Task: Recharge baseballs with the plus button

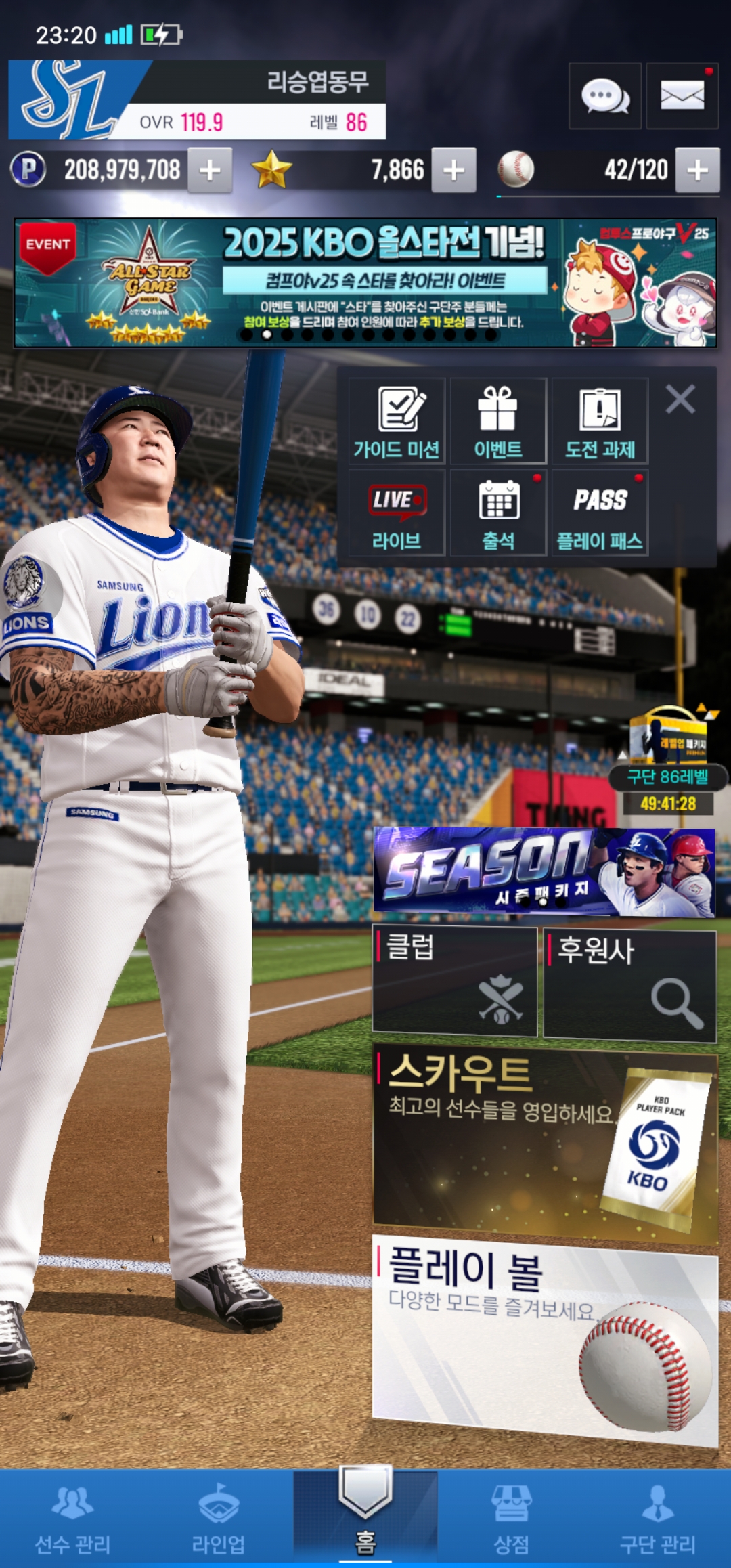Action: click(697, 170)
